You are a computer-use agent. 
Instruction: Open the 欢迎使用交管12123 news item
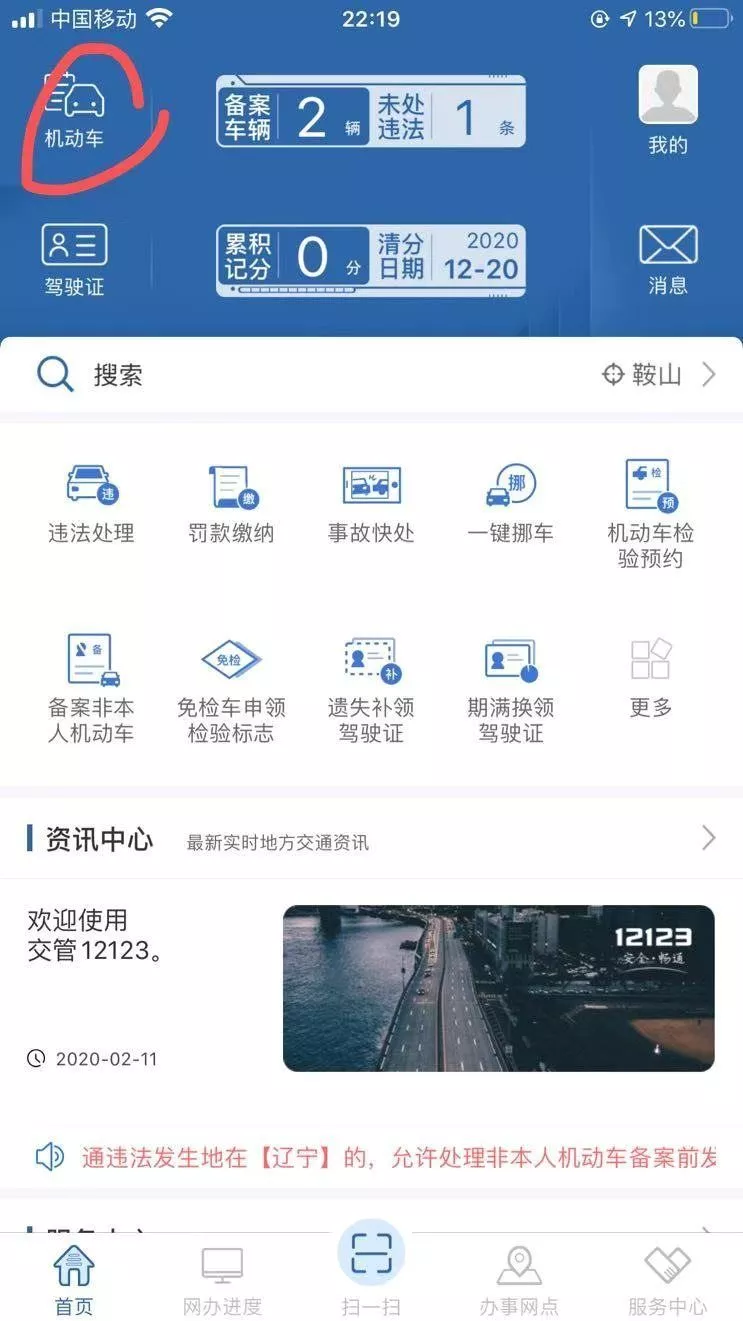tap(371, 987)
